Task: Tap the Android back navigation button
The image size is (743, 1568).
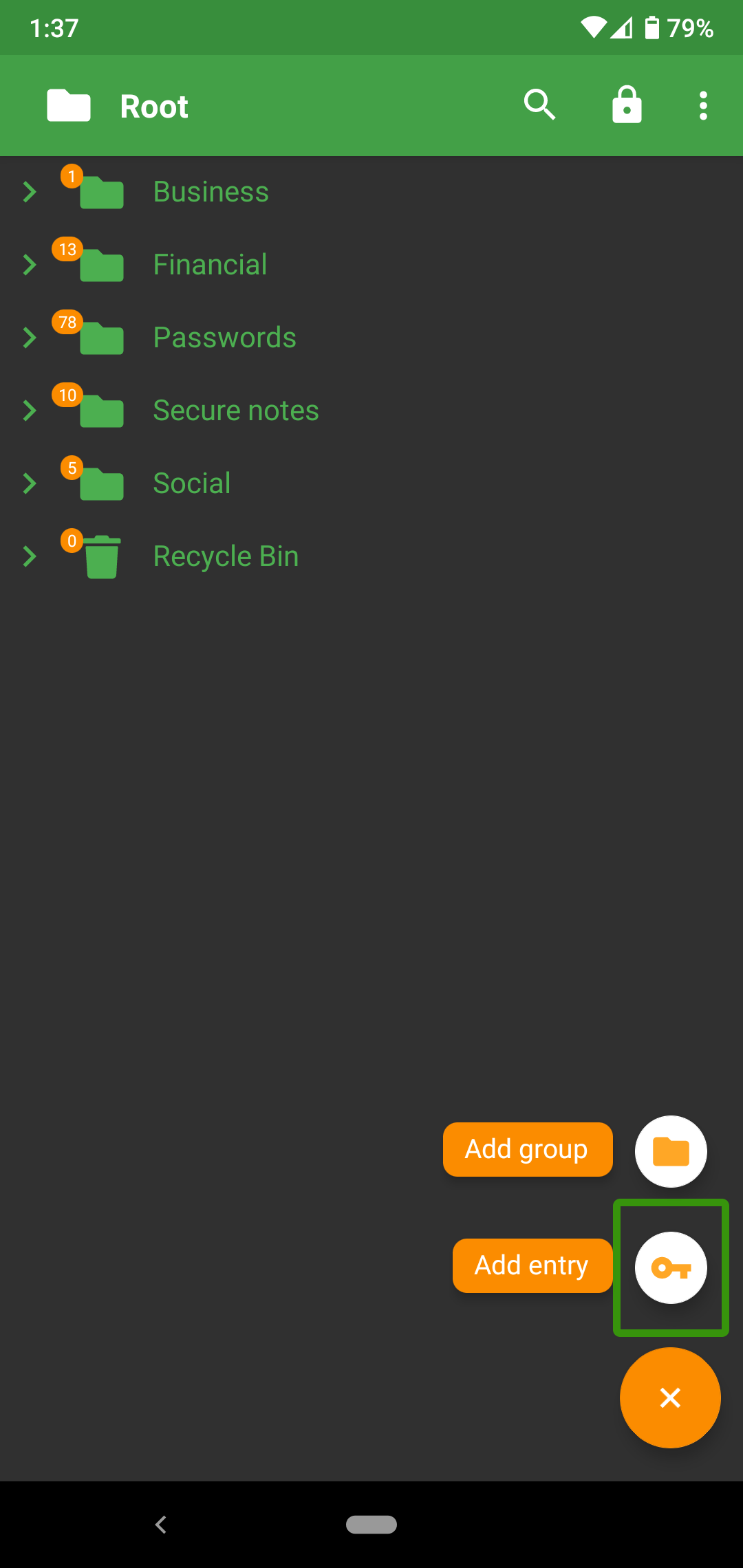Action: [160, 1524]
